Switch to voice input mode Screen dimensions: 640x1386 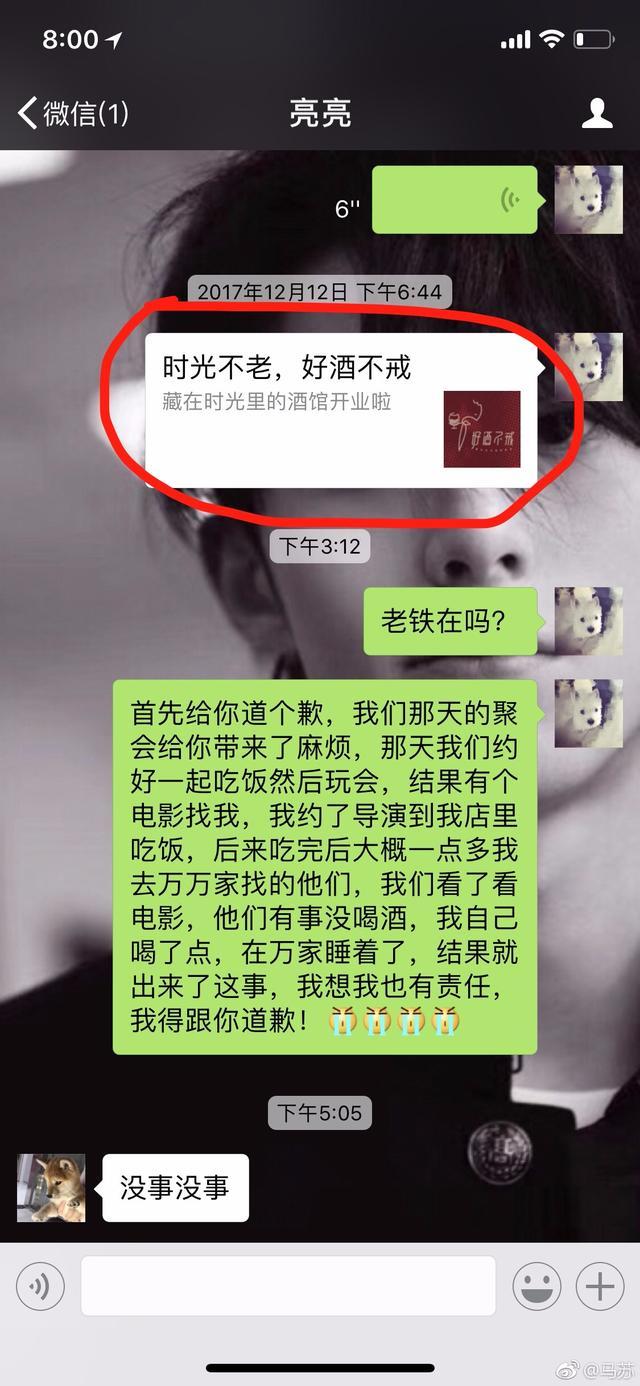(40, 1285)
